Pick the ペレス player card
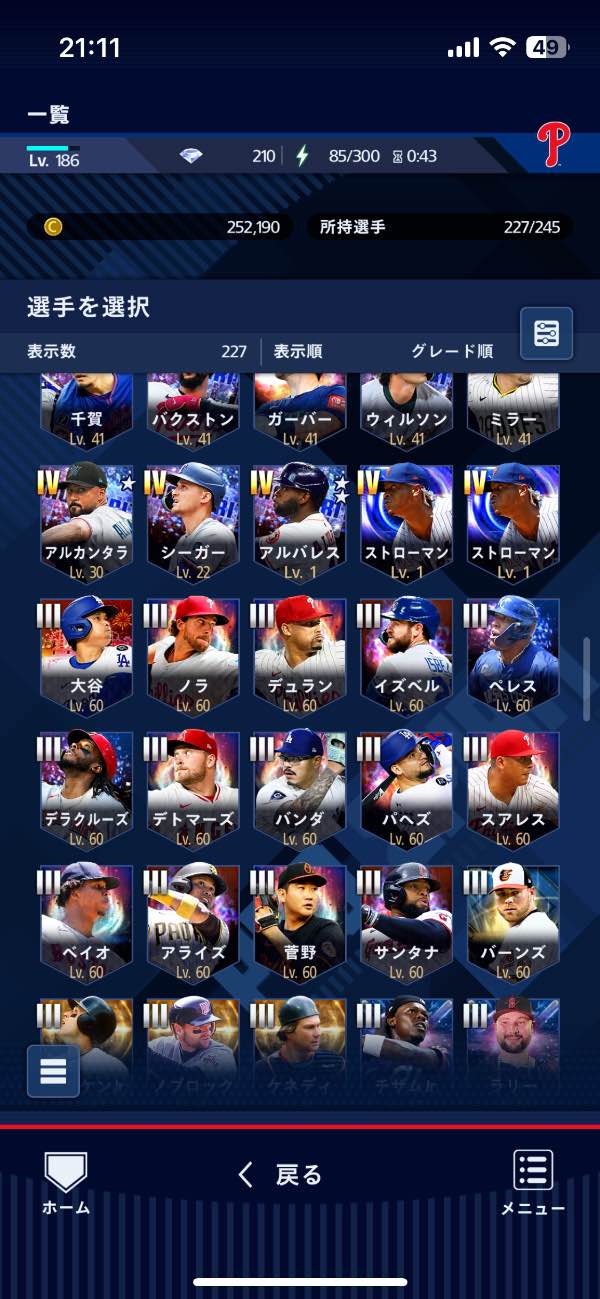600x1299 pixels. [x=511, y=655]
